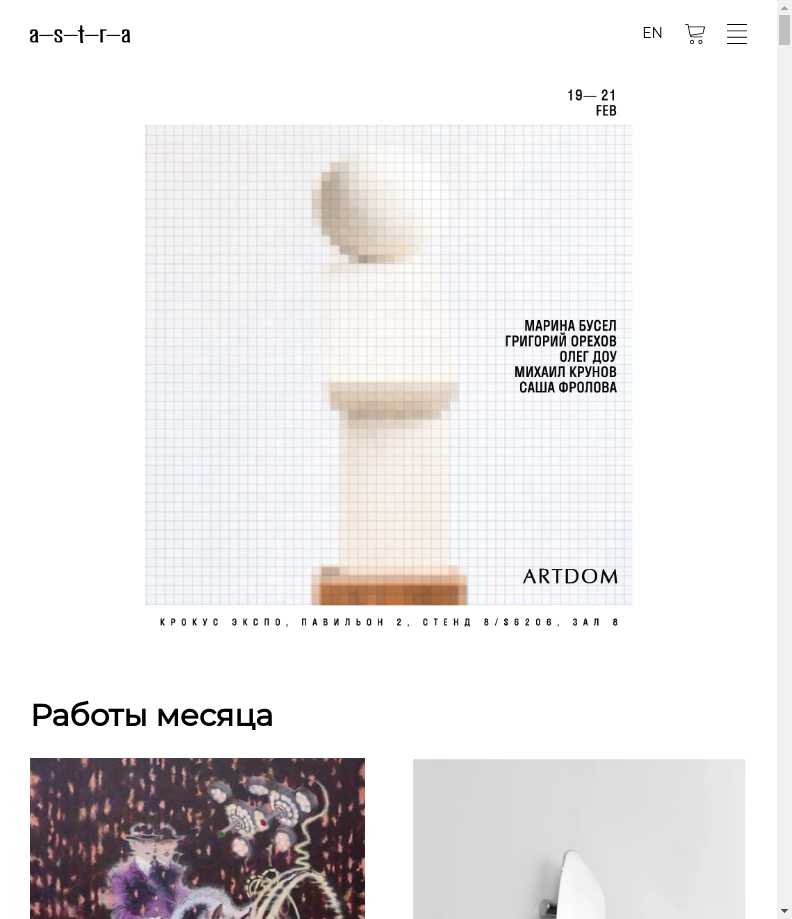Screen dimensions: 792x919
Task: Open the purple painting artwork card
Action: click(x=197, y=838)
